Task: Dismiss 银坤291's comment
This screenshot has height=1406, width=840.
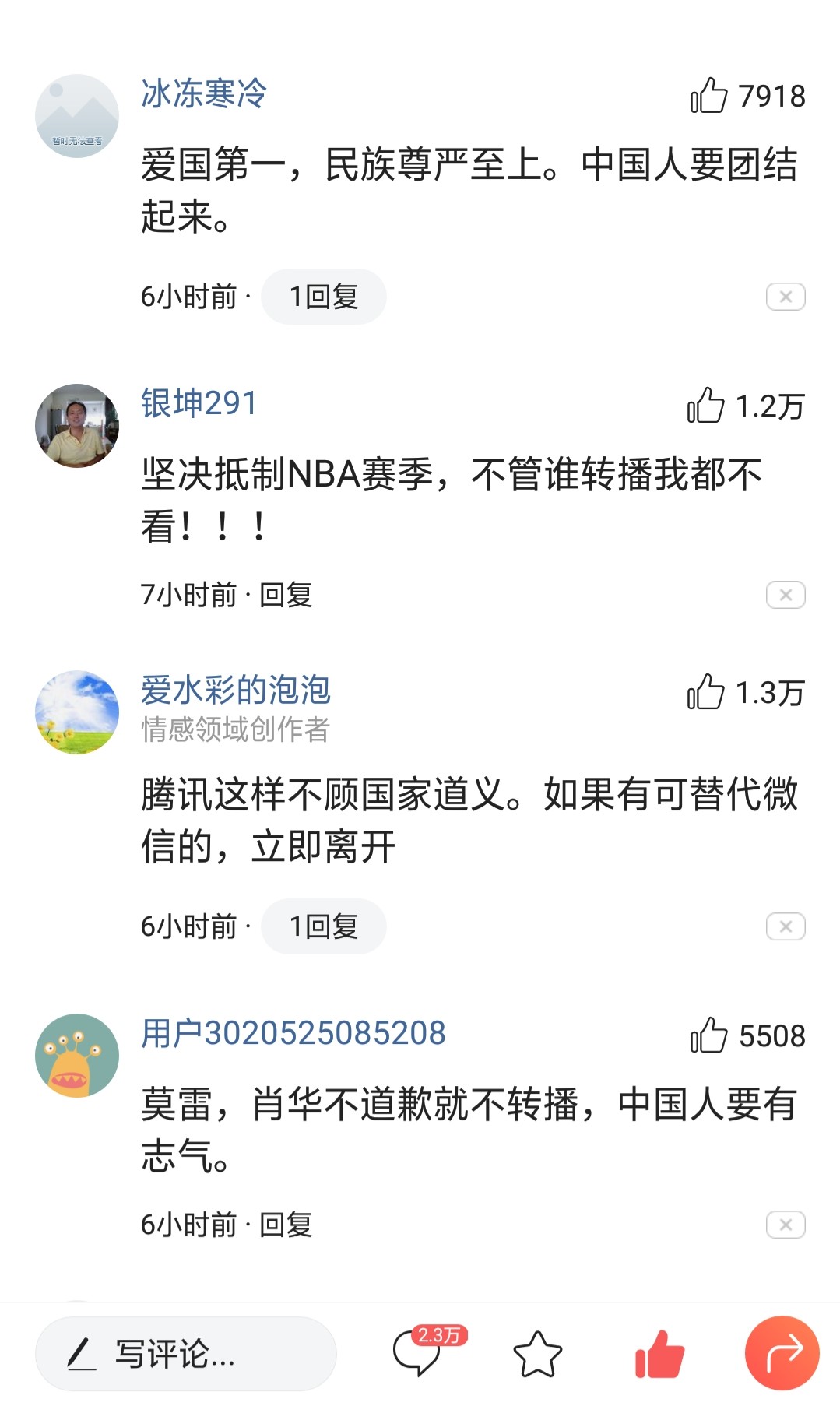Action: pyautogui.click(x=786, y=595)
